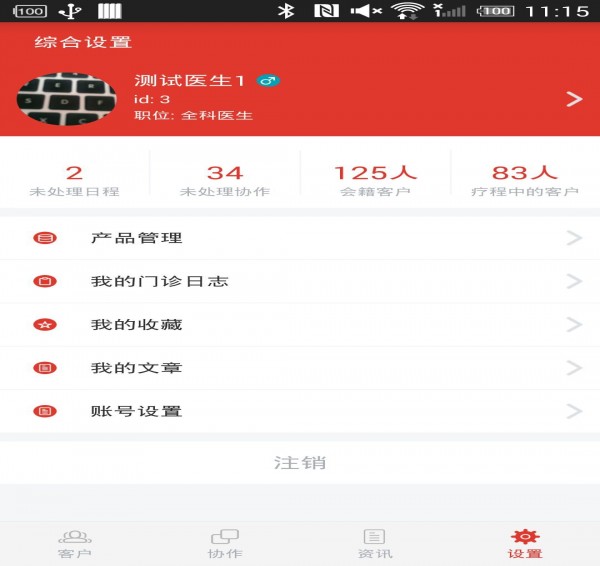
Task: Switch to the 客户 tab
Action: pyautogui.click(x=75, y=544)
